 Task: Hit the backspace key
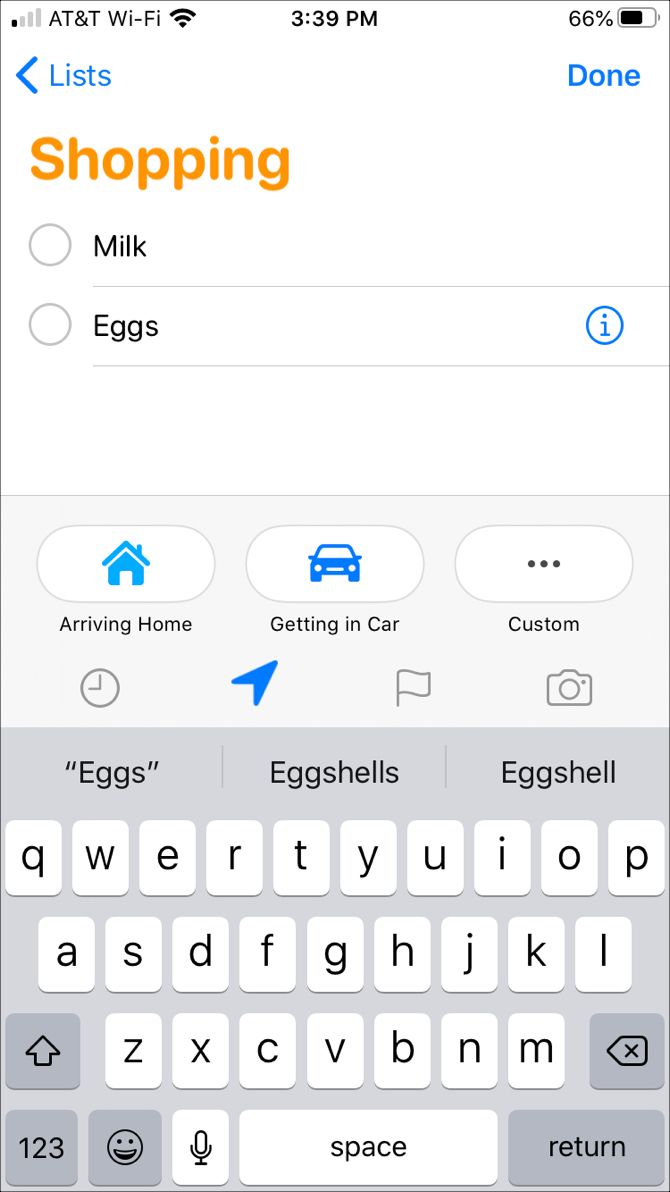pos(627,1051)
